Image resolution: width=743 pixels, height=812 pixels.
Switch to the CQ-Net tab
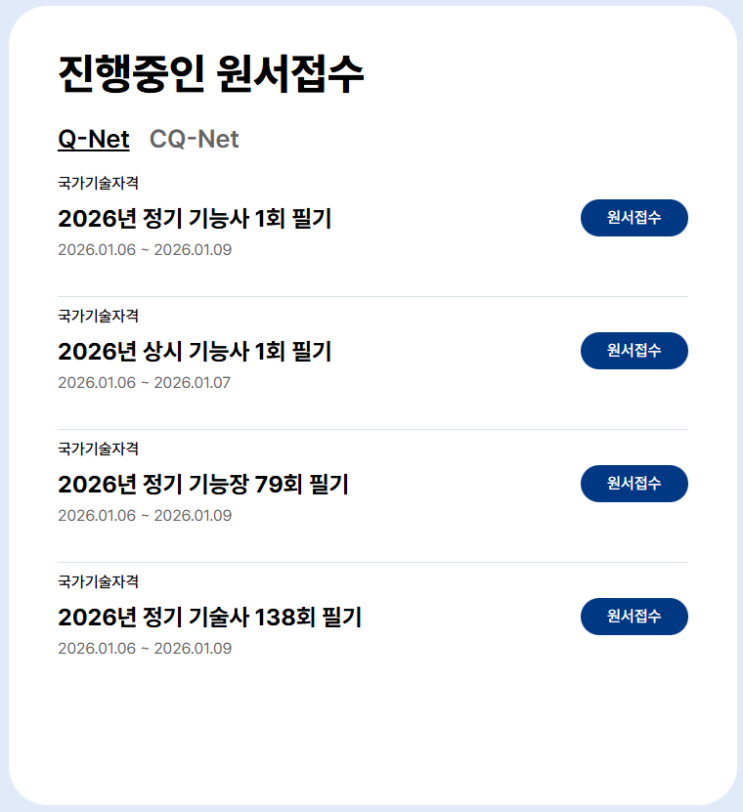tap(194, 139)
